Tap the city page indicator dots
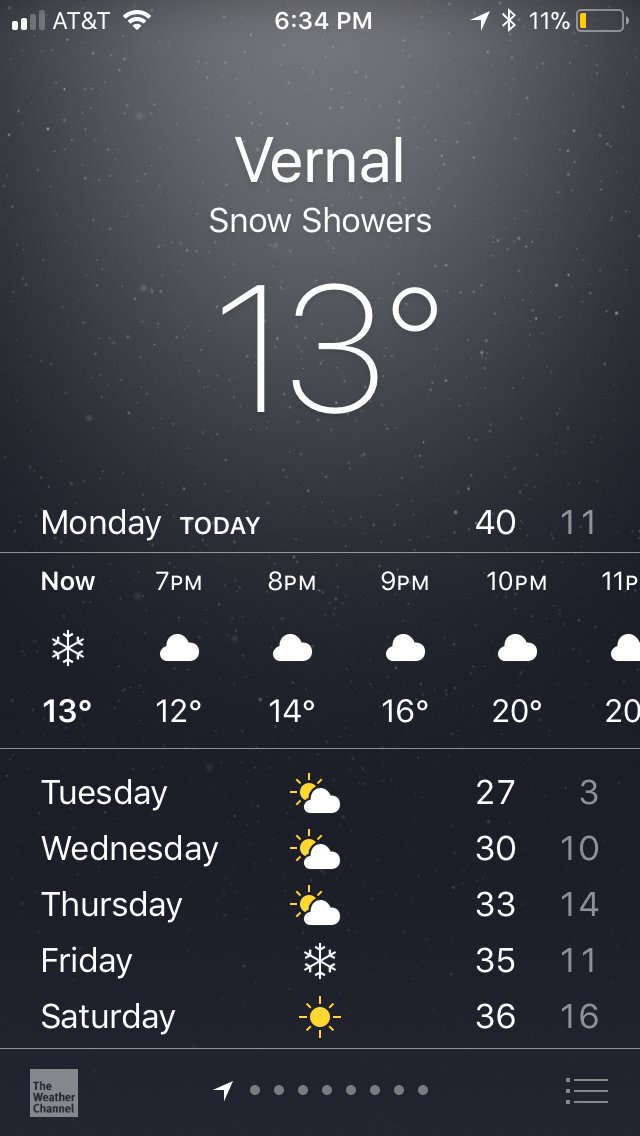The height and width of the screenshot is (1136, 640). pos(321,1090)
